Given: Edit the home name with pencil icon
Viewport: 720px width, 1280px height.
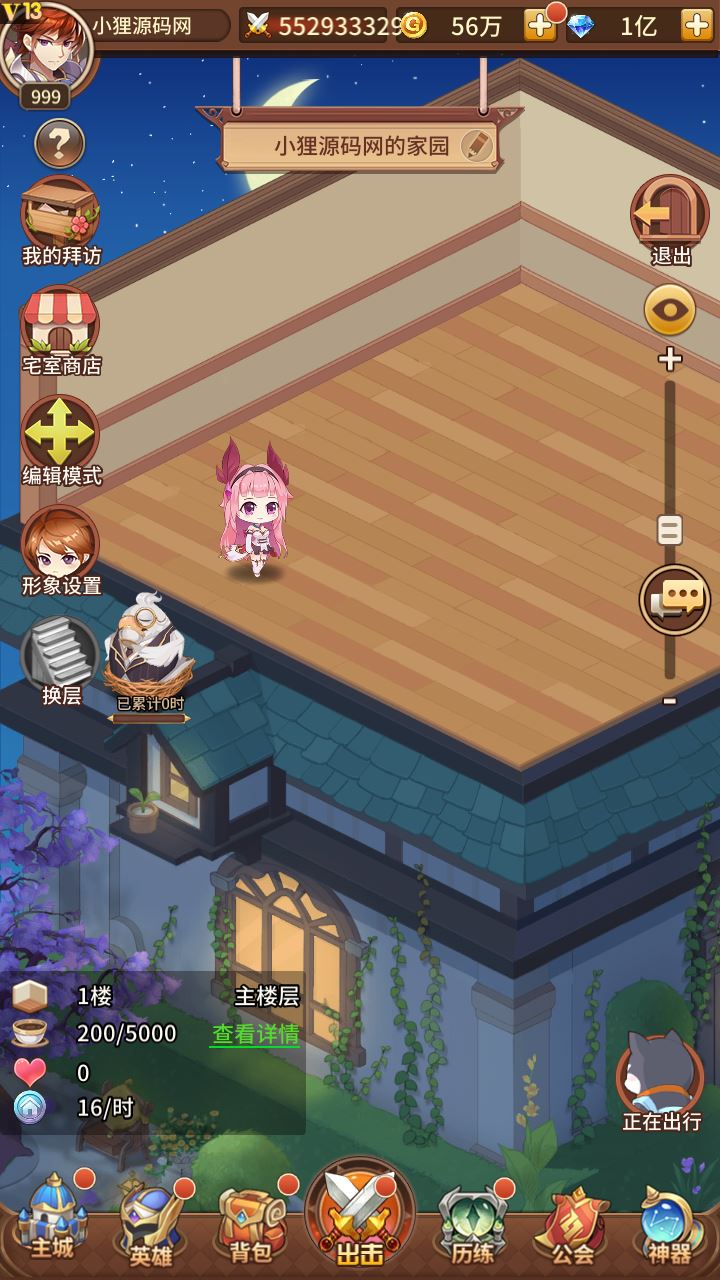Looking at the screenshot, I should [x=477, y=146].
